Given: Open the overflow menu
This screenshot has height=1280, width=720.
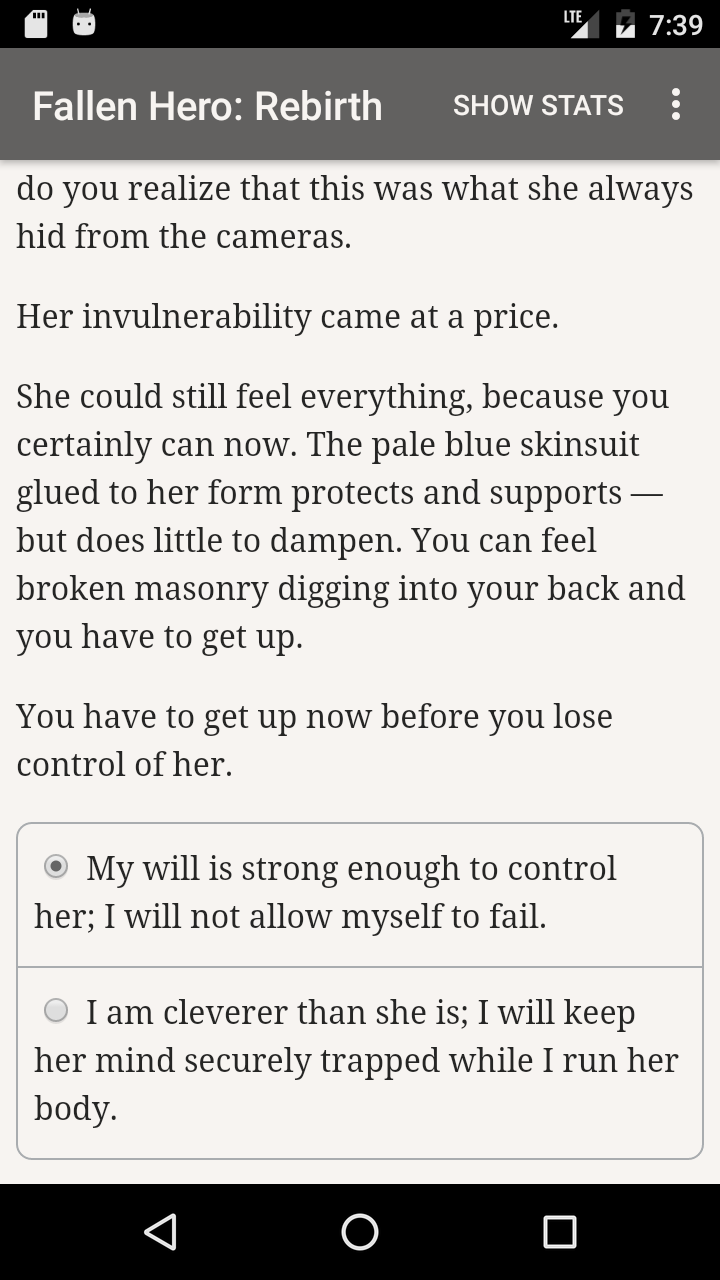Looking at the screenshot, I should tap(676, 105).
